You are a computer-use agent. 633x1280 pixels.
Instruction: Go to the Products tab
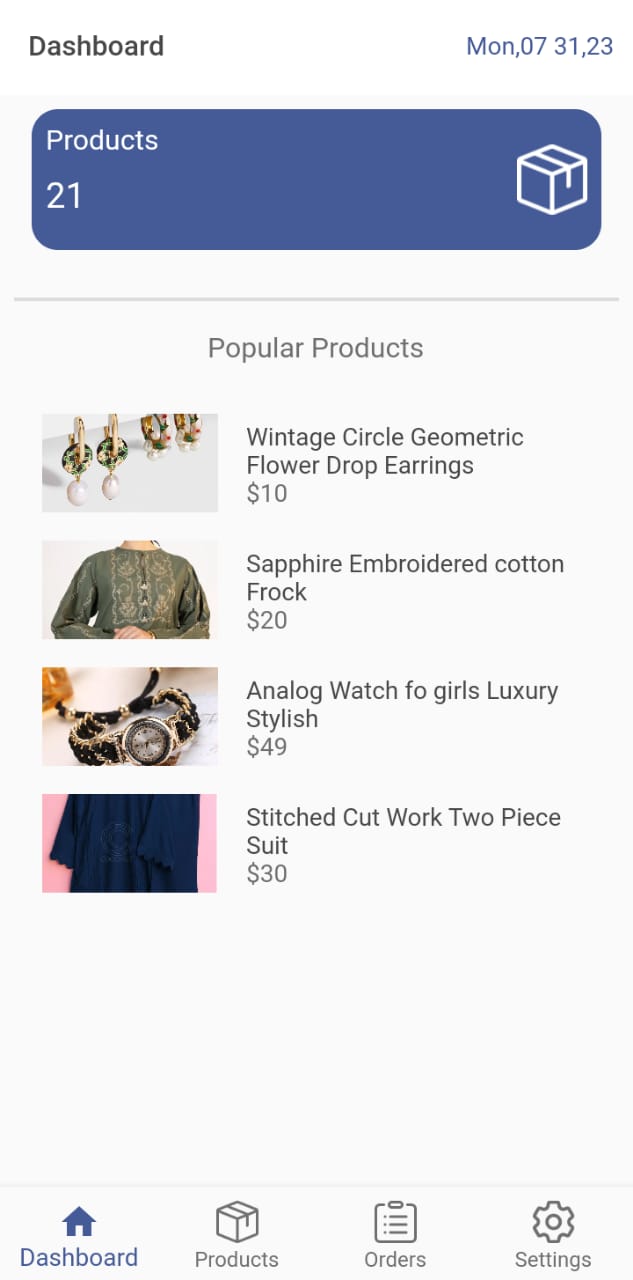click(237, 1236)
